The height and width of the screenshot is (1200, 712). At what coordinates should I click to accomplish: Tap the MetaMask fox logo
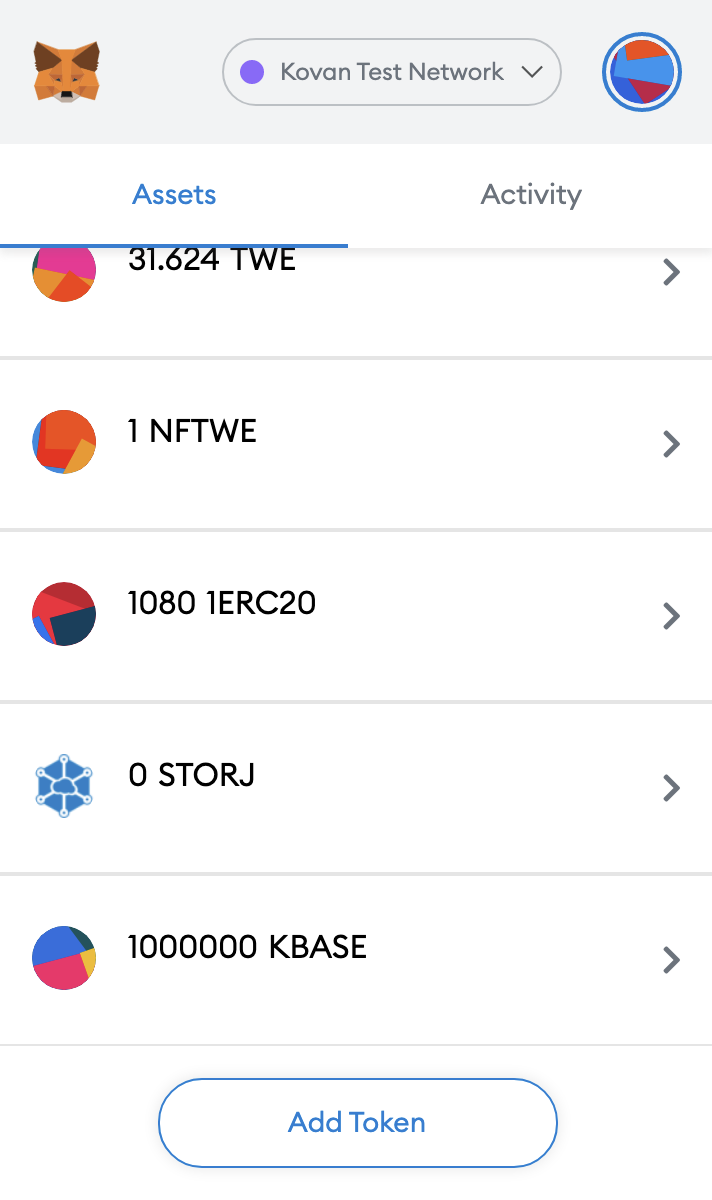67,71
